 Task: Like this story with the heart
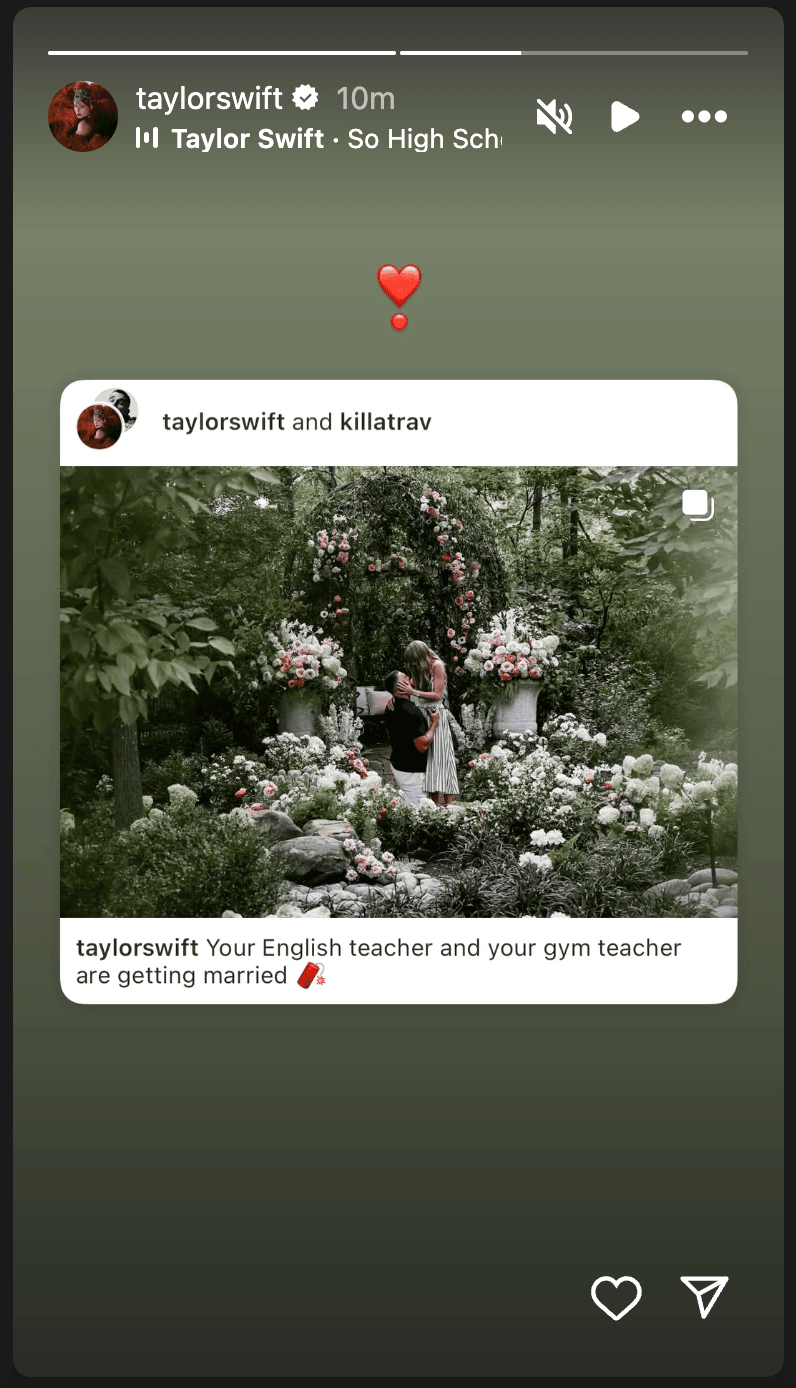click(616, 1298)
